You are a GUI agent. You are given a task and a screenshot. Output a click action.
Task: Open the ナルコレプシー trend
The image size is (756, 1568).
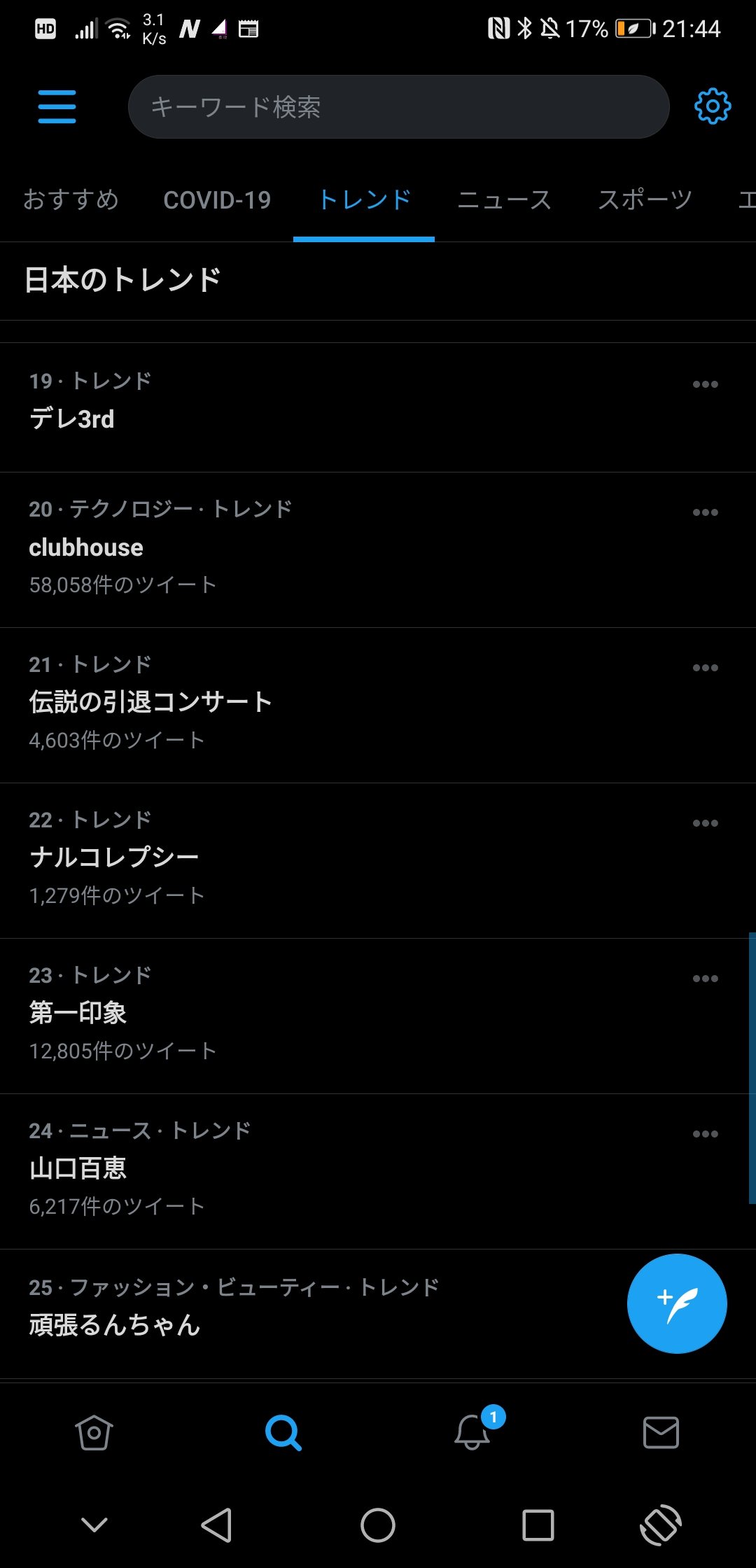click(378, 861)
